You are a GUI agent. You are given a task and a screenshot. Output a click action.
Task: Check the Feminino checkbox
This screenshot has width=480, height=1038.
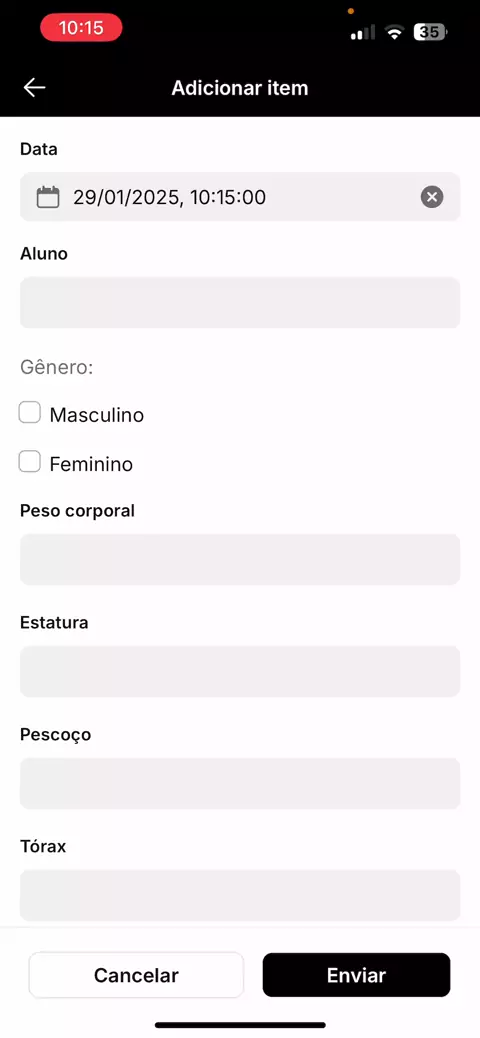coord(30,461)
